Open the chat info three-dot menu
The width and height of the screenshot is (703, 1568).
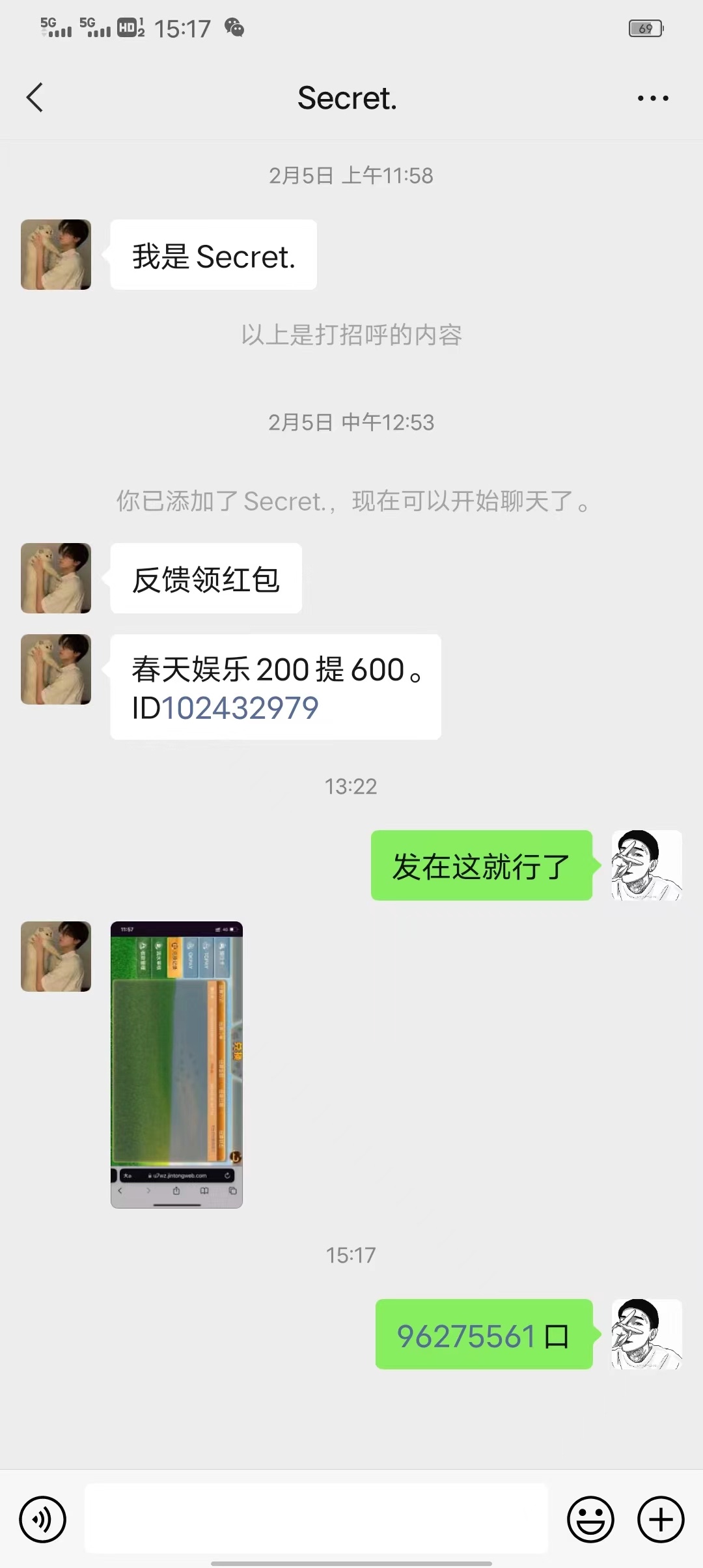coord(653,98)
